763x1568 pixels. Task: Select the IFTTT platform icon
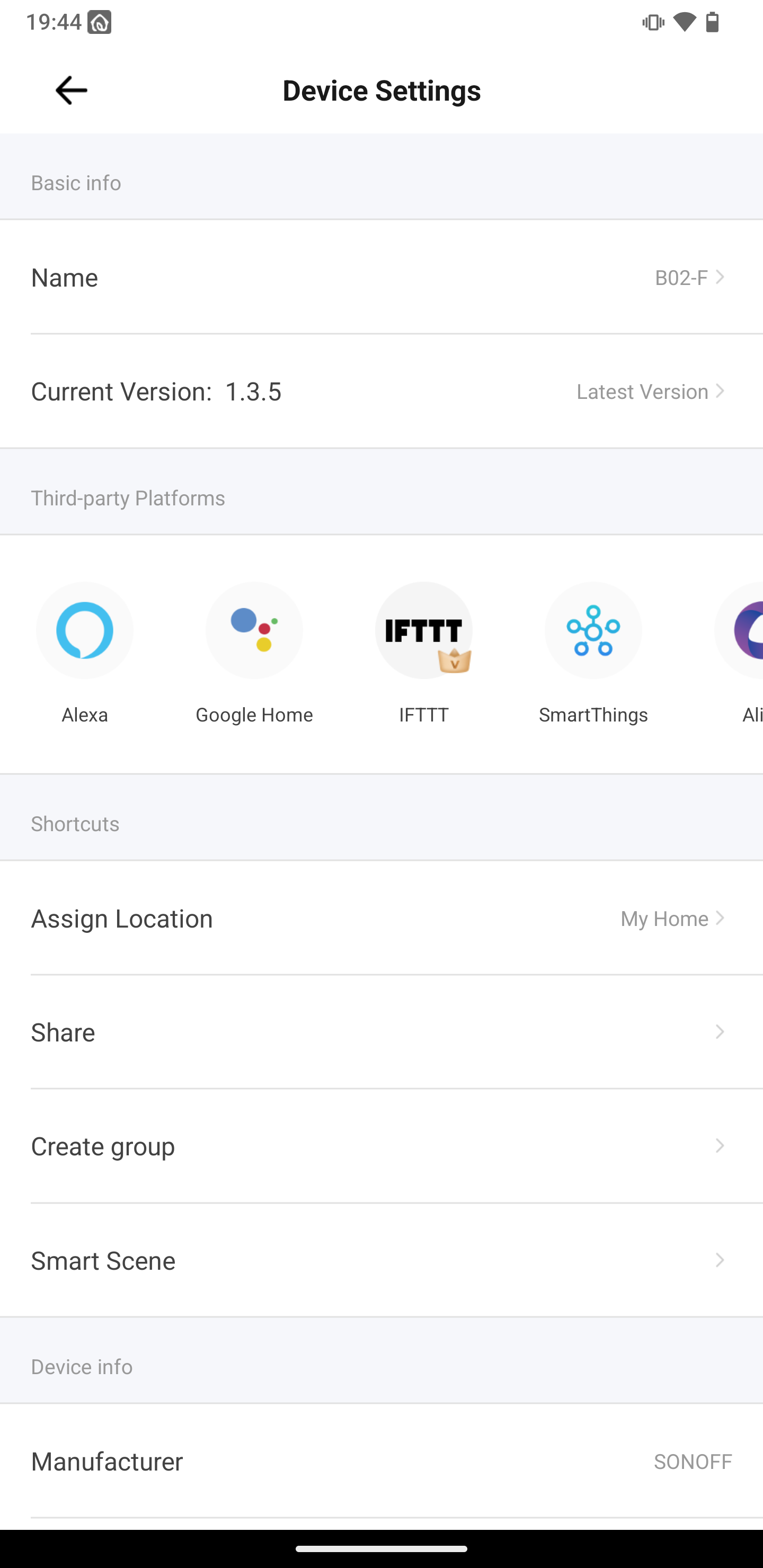coord(424,630)
